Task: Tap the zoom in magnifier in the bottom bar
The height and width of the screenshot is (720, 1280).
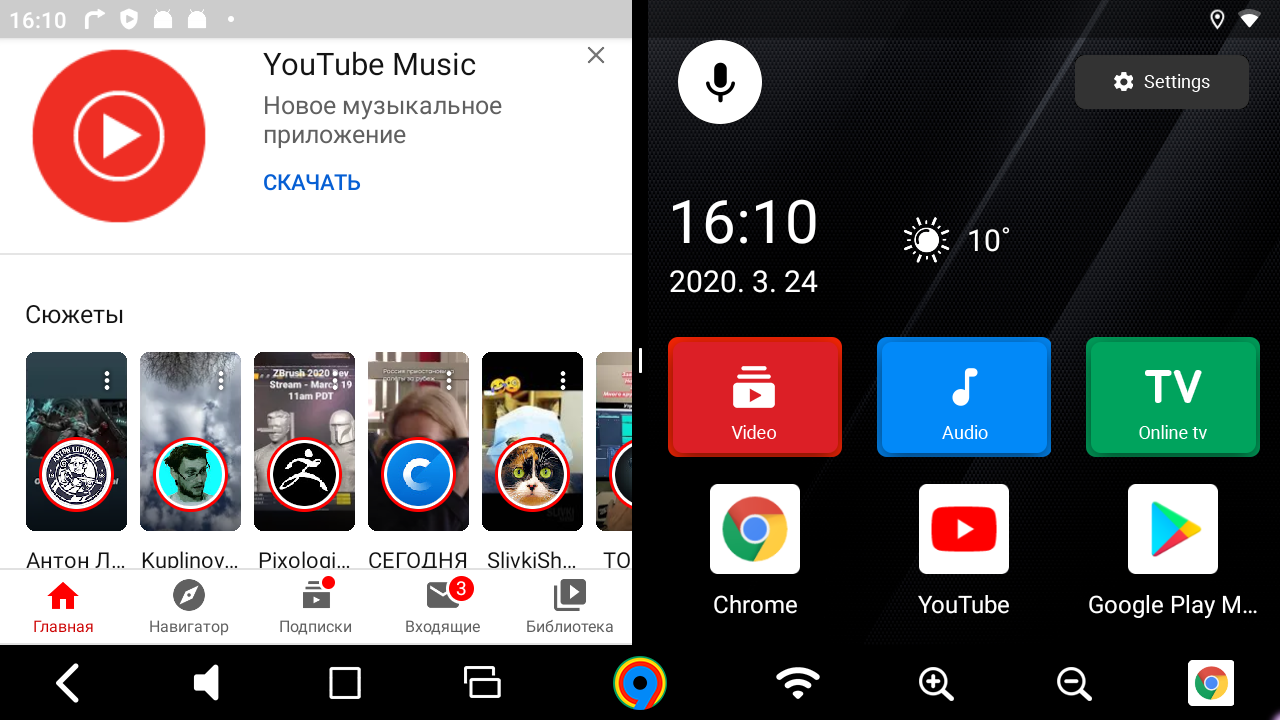Action: point(936,684)
